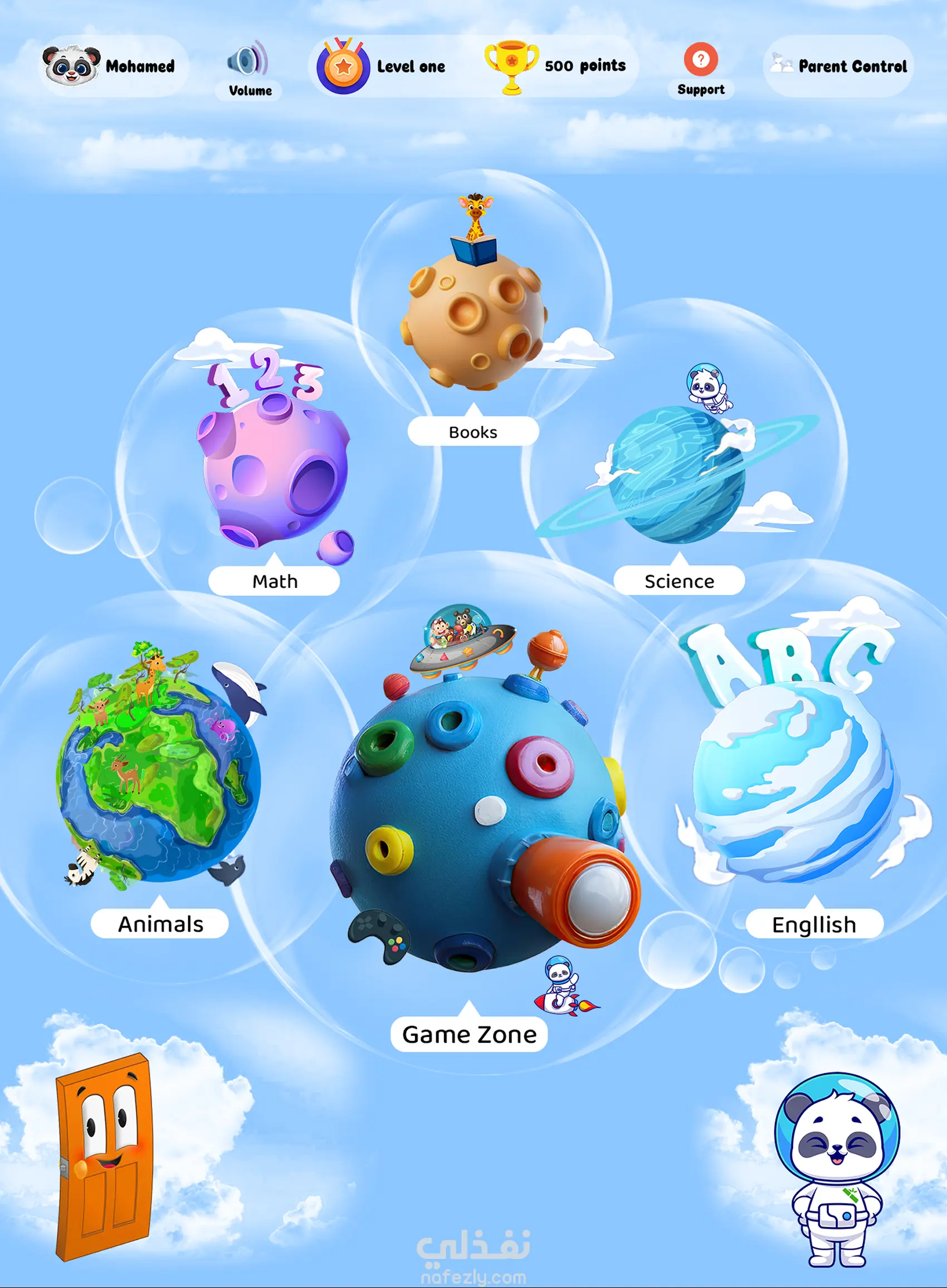Tap the Volume speaker icon

248,60
